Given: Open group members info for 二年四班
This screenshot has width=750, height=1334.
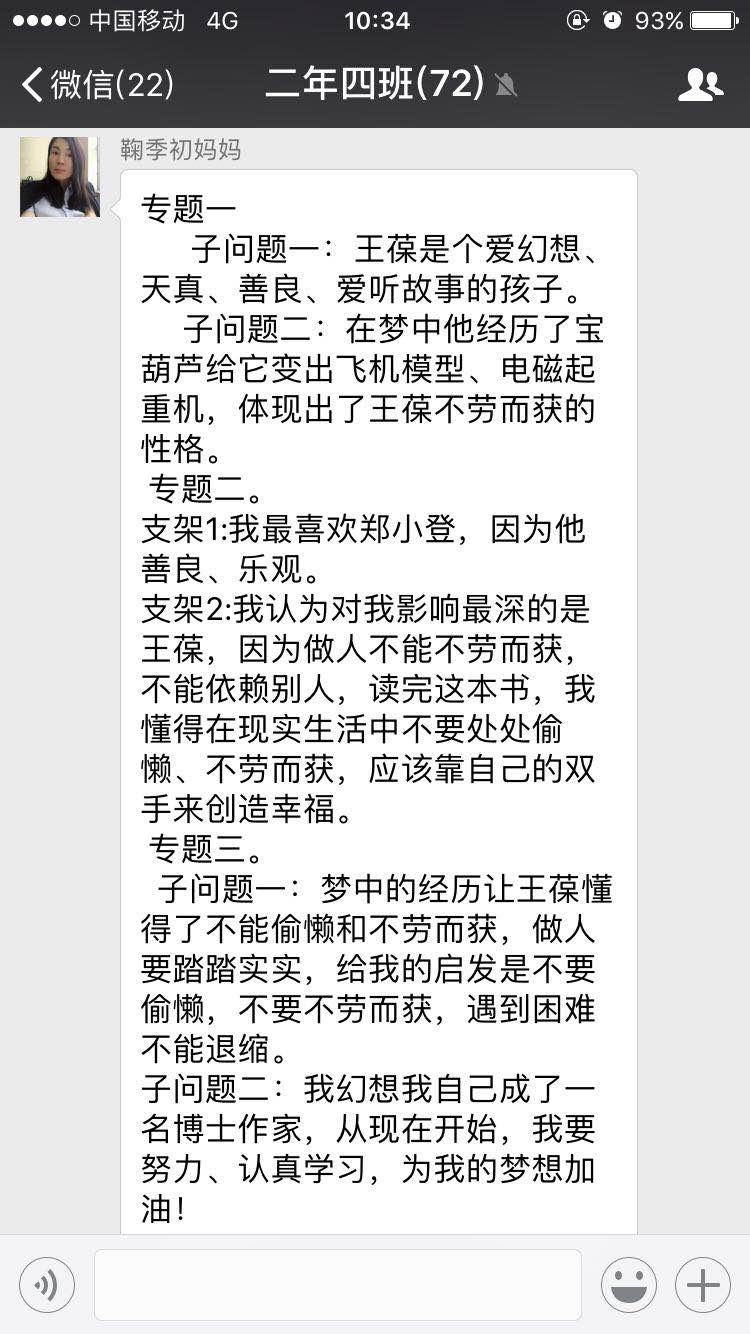Looking at the screenshot, I should pyautogui.click(x=700, y=85).
